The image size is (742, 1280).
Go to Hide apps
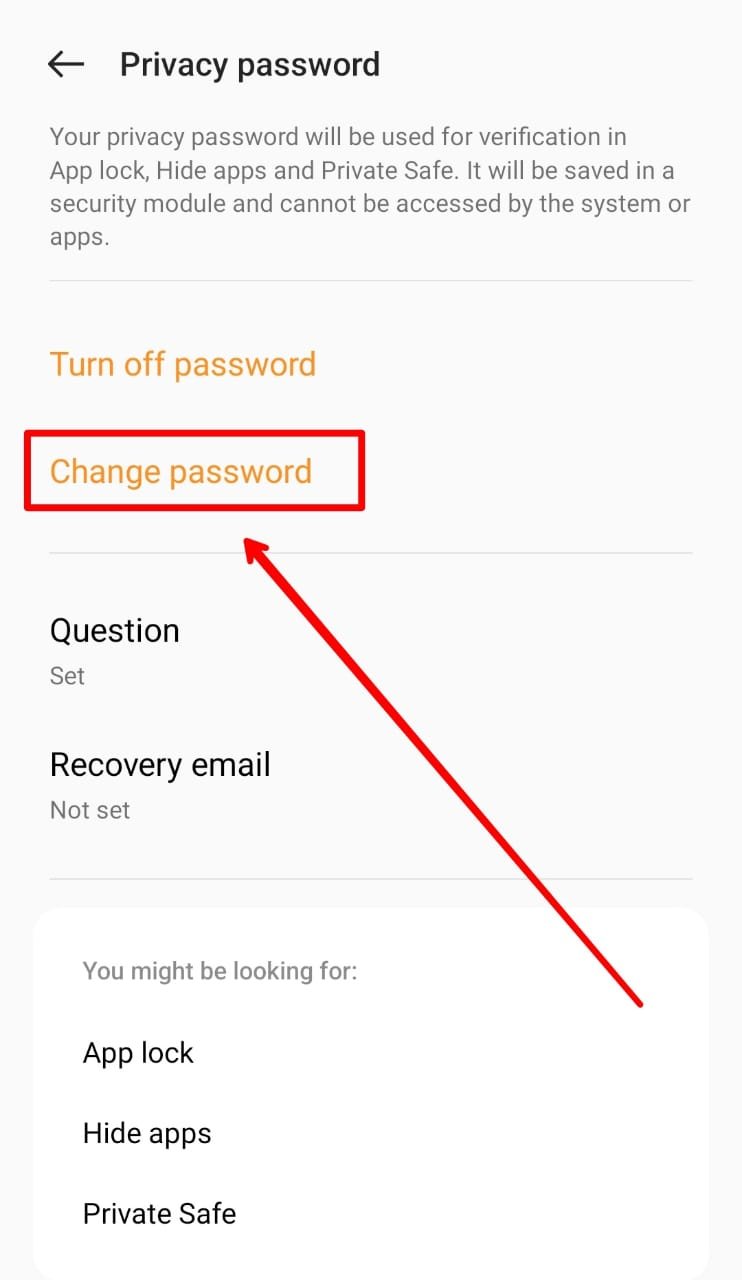click(371, 1133)
